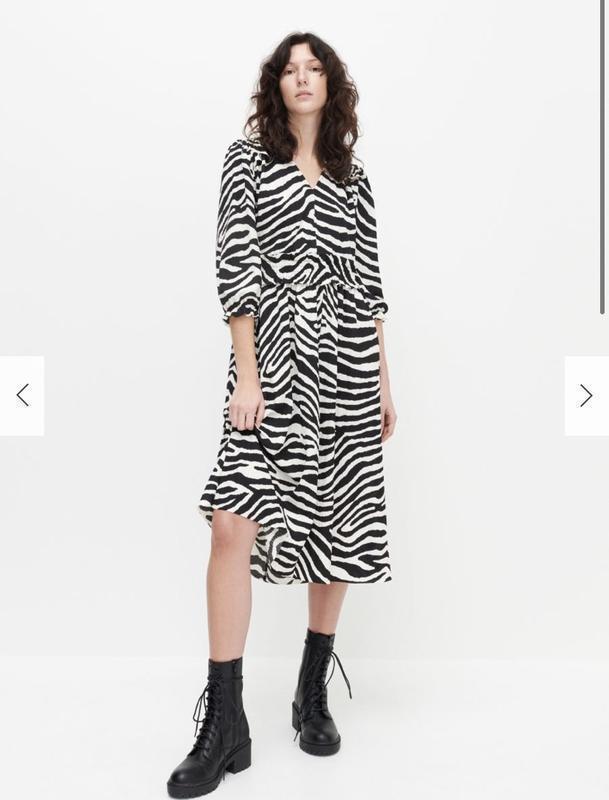This screenshot has width=609, height=800.
Task: Go back to the previous product photo
Action: click(22, 396)
